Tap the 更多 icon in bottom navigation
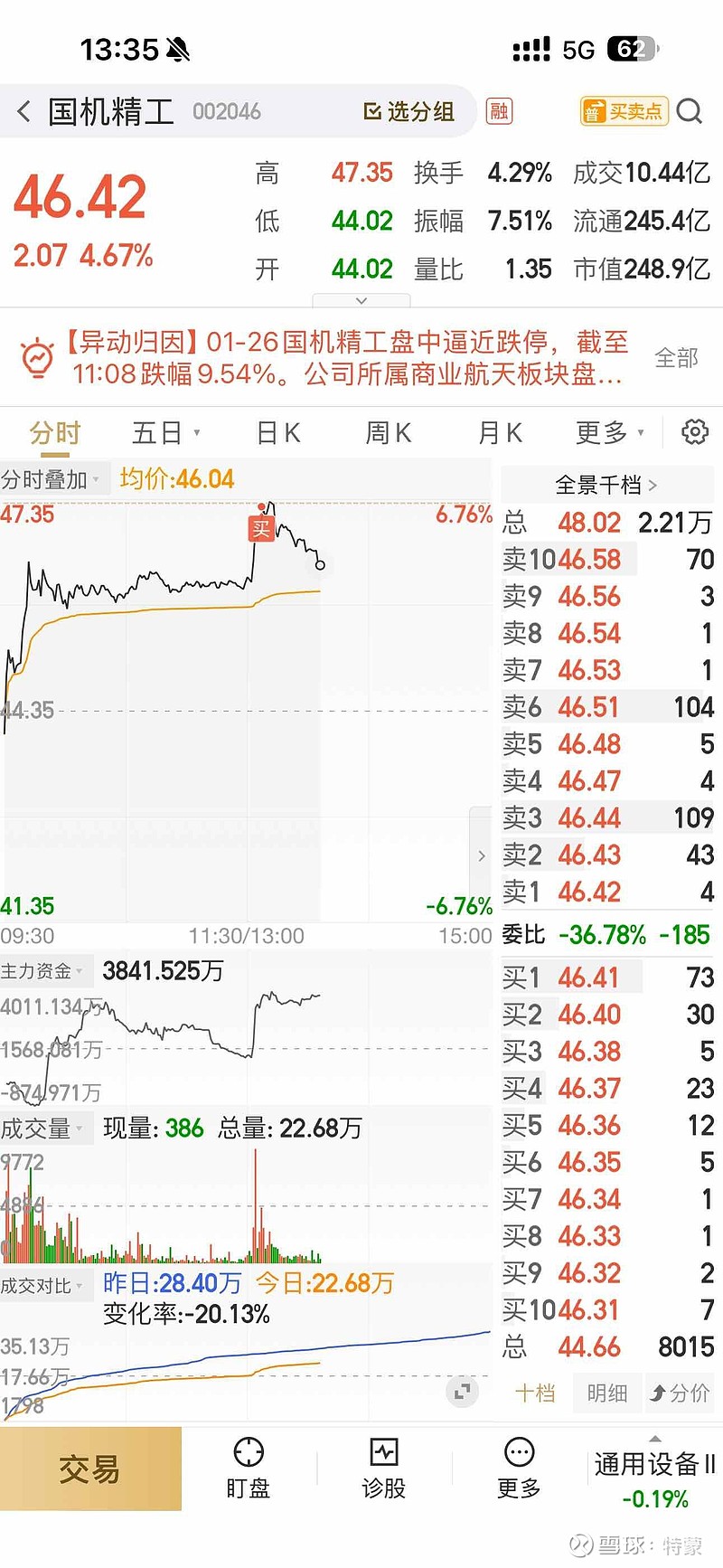Viewport: 723px width, 1568px height. point(517,1468)
